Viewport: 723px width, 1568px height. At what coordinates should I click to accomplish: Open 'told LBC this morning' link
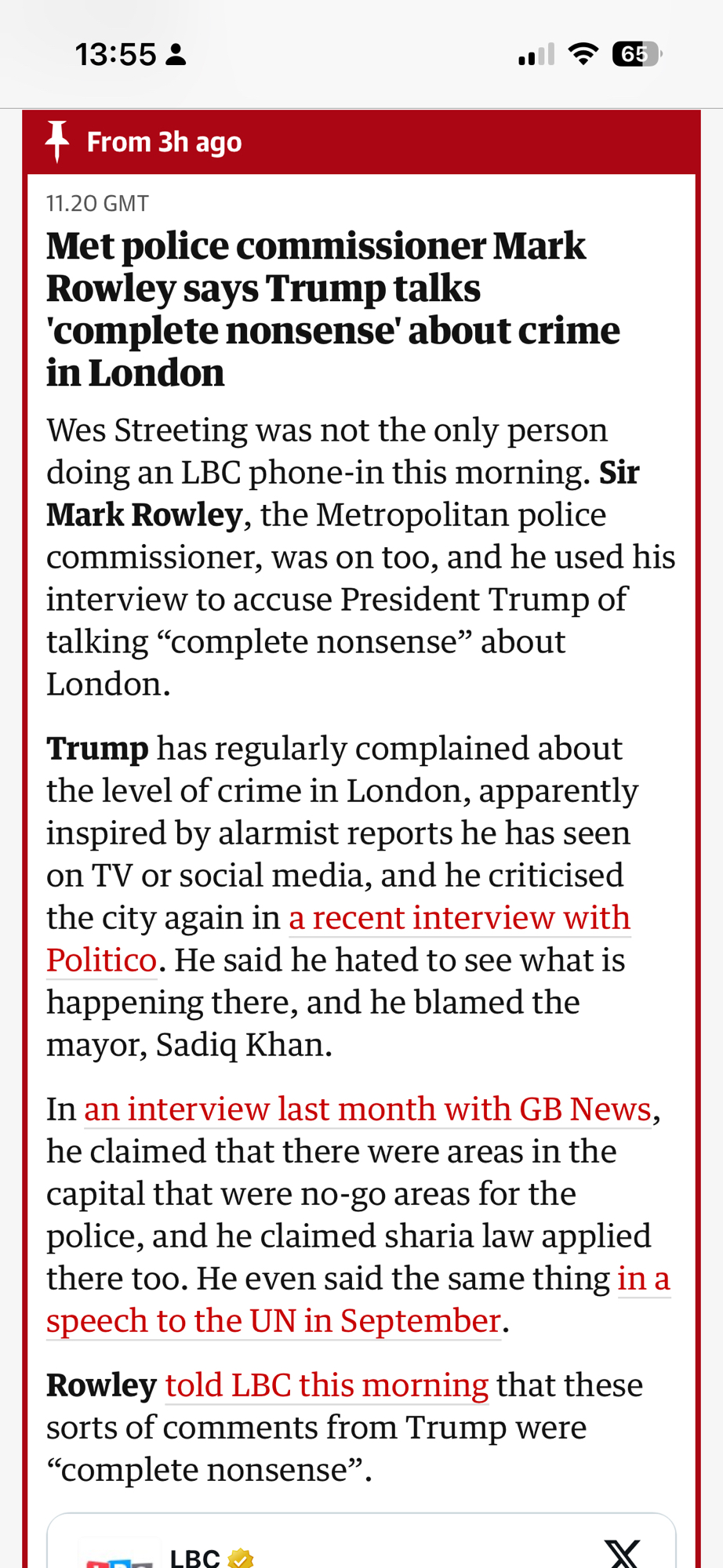click(326, 1385)
